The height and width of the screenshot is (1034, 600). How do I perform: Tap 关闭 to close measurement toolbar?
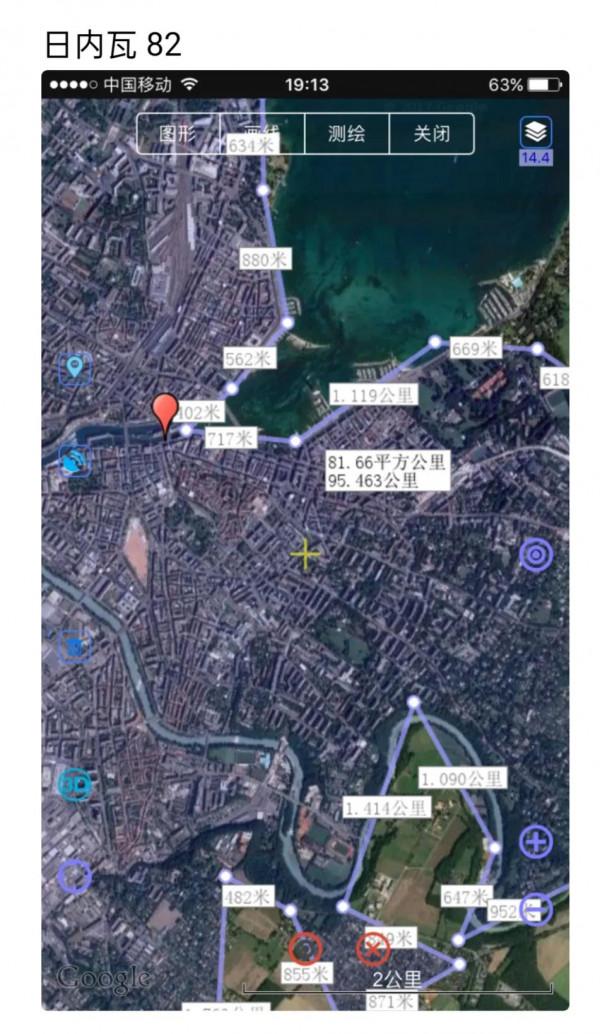click(x=431, y=134)
